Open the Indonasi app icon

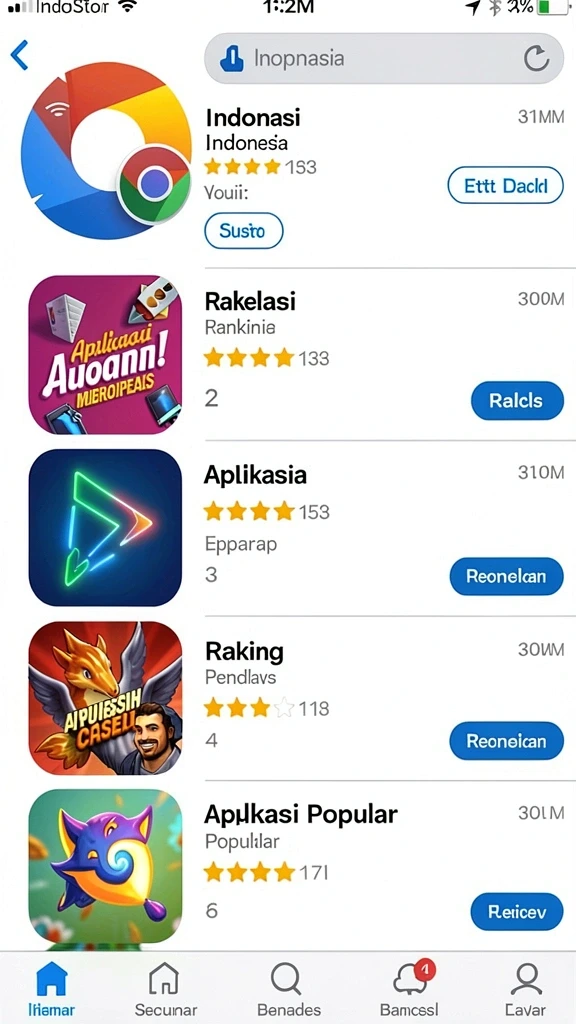click(106, 151)
